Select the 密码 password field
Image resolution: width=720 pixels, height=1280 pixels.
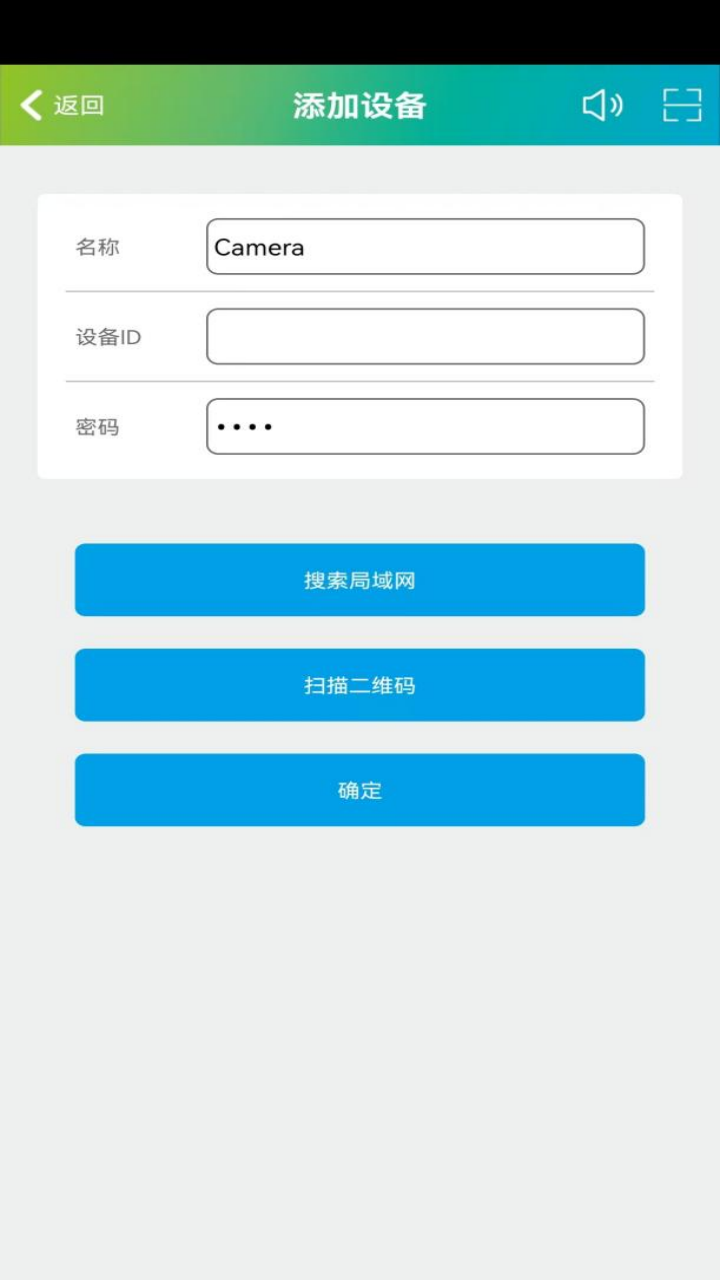click(x=425, y=427)
